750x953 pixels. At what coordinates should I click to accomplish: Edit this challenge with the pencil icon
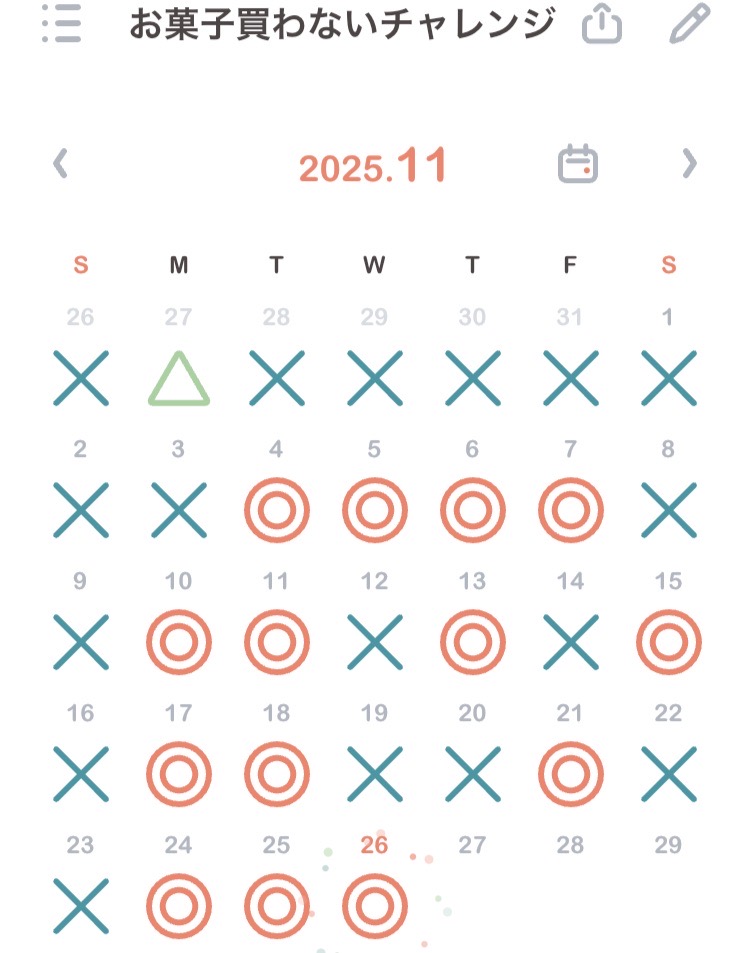coord(689,24)
